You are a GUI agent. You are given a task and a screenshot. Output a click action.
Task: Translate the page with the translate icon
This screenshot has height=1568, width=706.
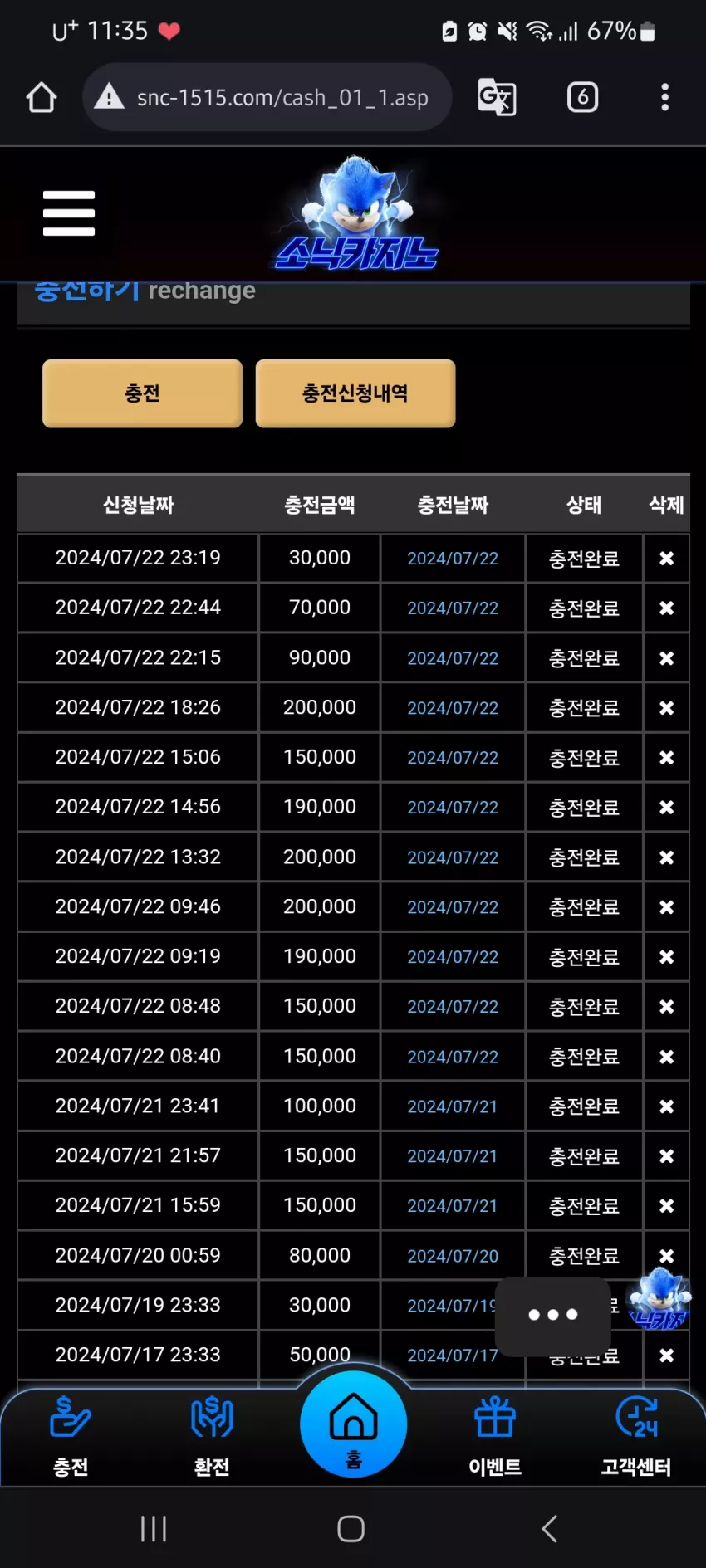click(x=497, y=97)
